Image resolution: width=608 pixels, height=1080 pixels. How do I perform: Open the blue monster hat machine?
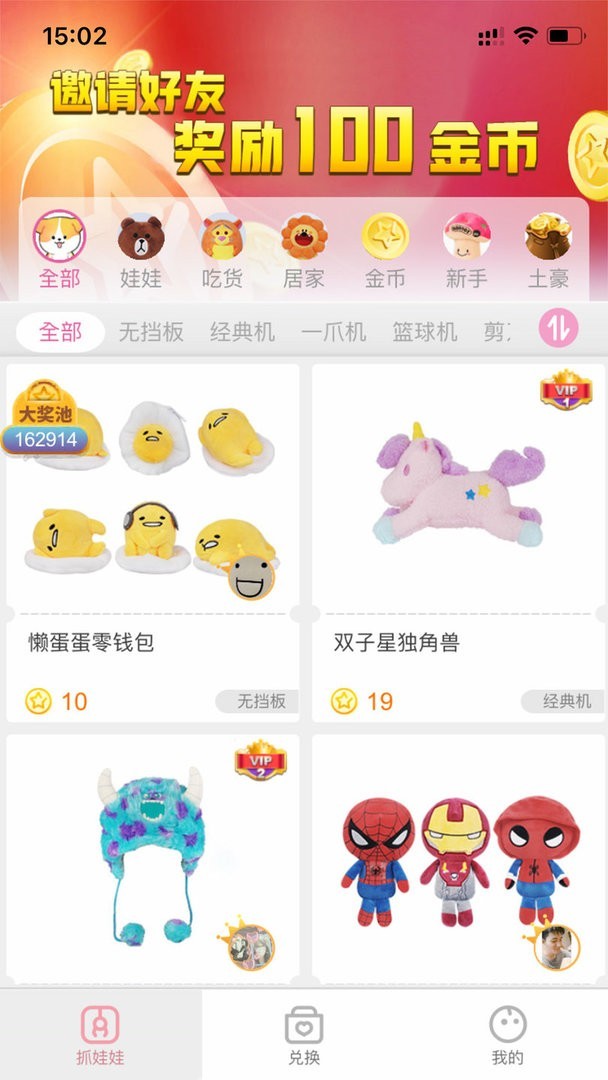[x=153, y=860]
